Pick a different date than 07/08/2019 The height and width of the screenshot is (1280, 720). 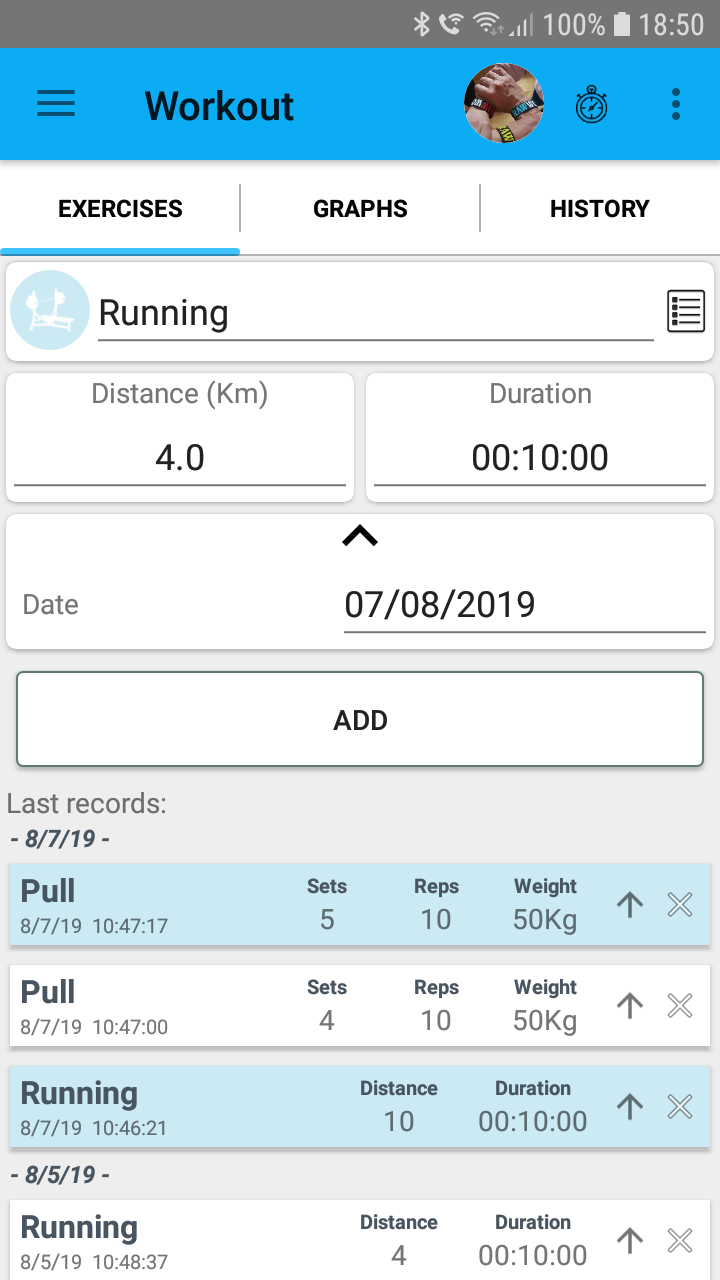[524, 605]
